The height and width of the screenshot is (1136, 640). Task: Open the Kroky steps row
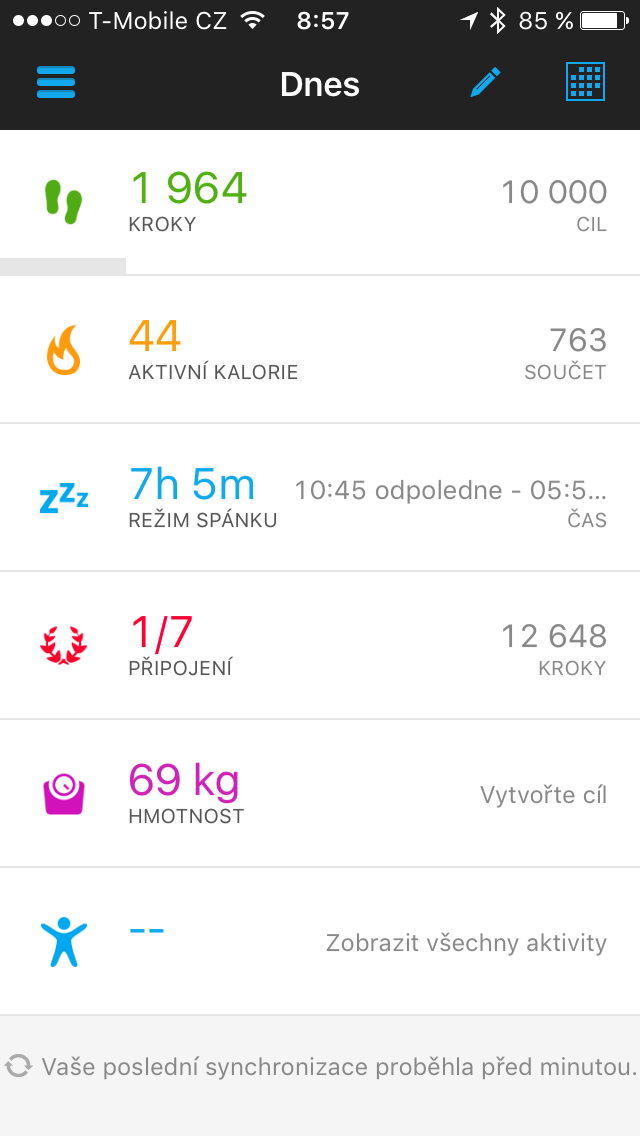point(320,203)
